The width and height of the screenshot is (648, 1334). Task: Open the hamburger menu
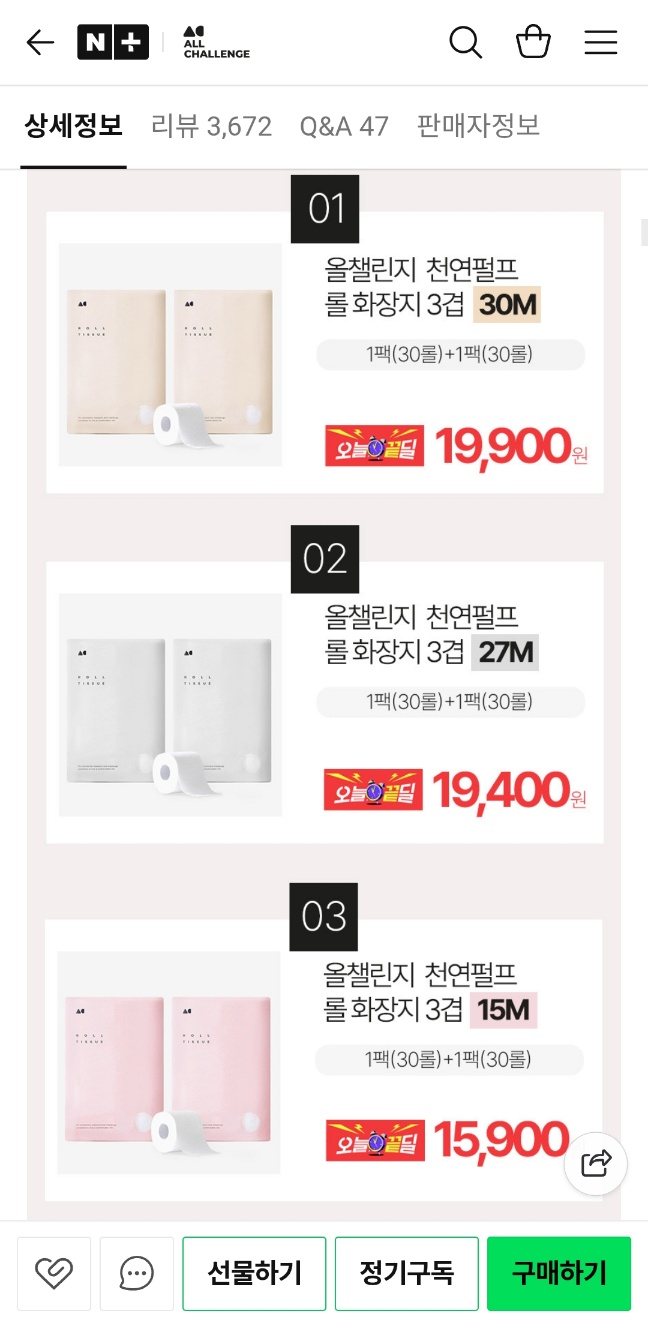[x=601, y=42]
